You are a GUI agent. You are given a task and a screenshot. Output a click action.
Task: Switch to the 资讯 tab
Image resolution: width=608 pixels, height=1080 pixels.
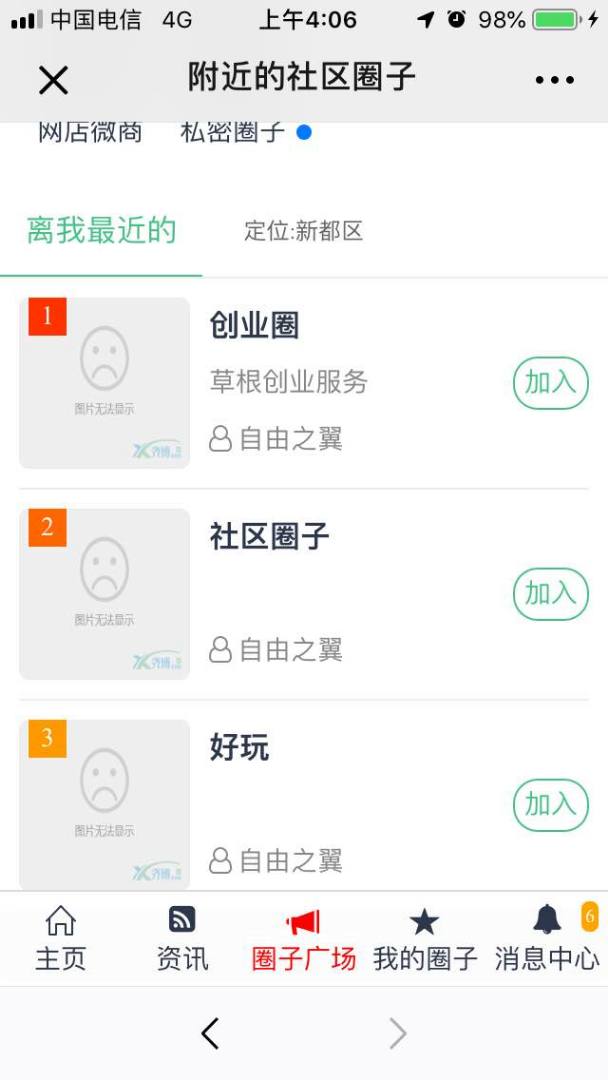[182, 939]
